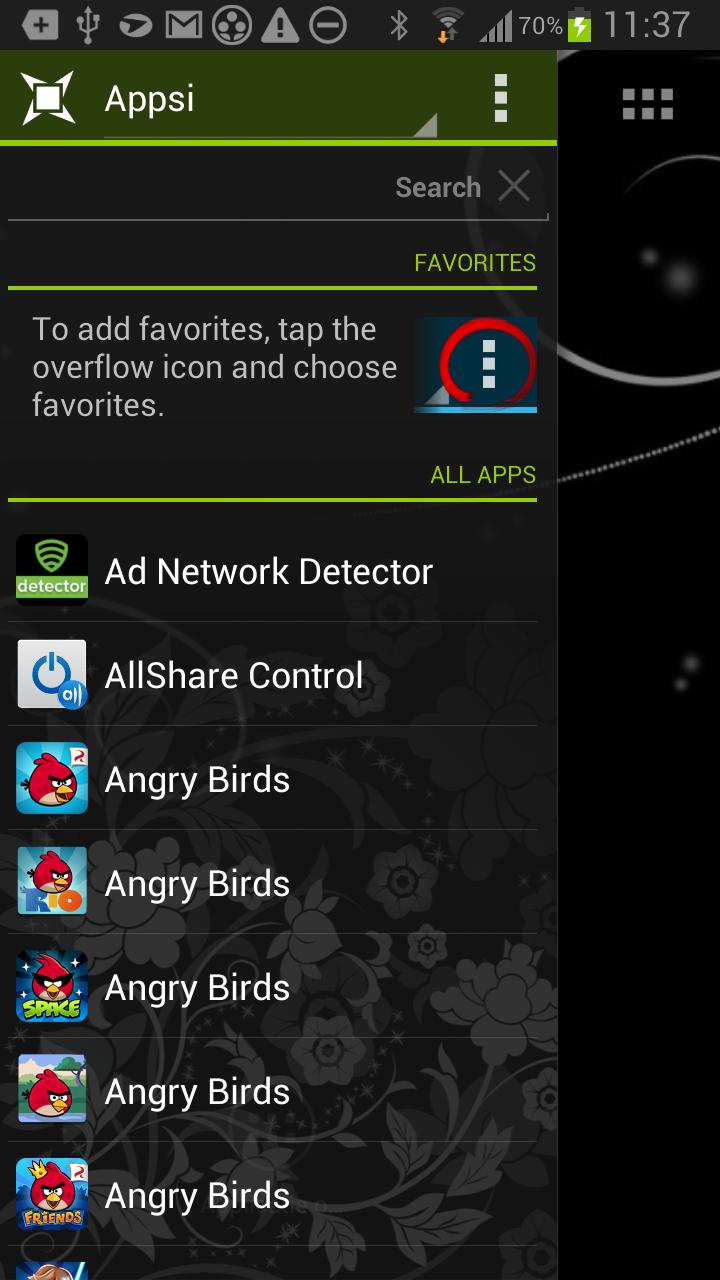720x1280 pixels.
Task: Tap the Angry Birds Rio icon
Action: [x=51, y=882]
